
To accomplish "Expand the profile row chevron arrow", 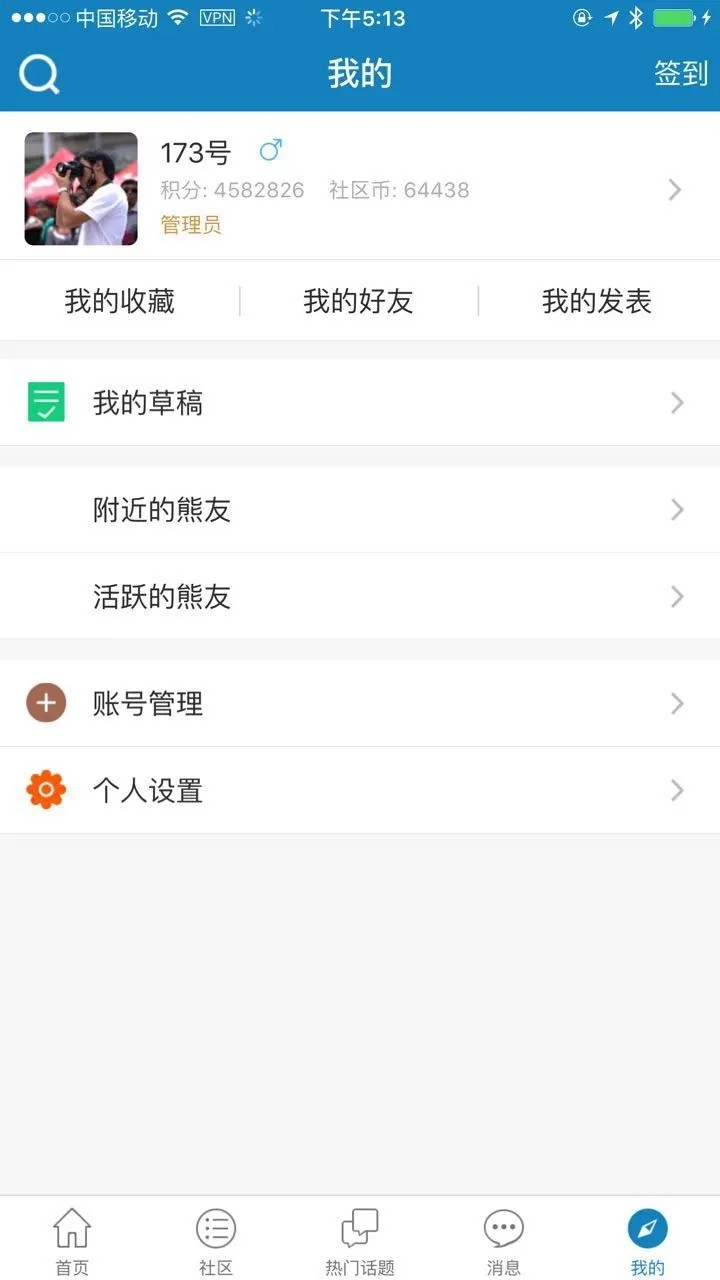I will [x=677, y=189].
